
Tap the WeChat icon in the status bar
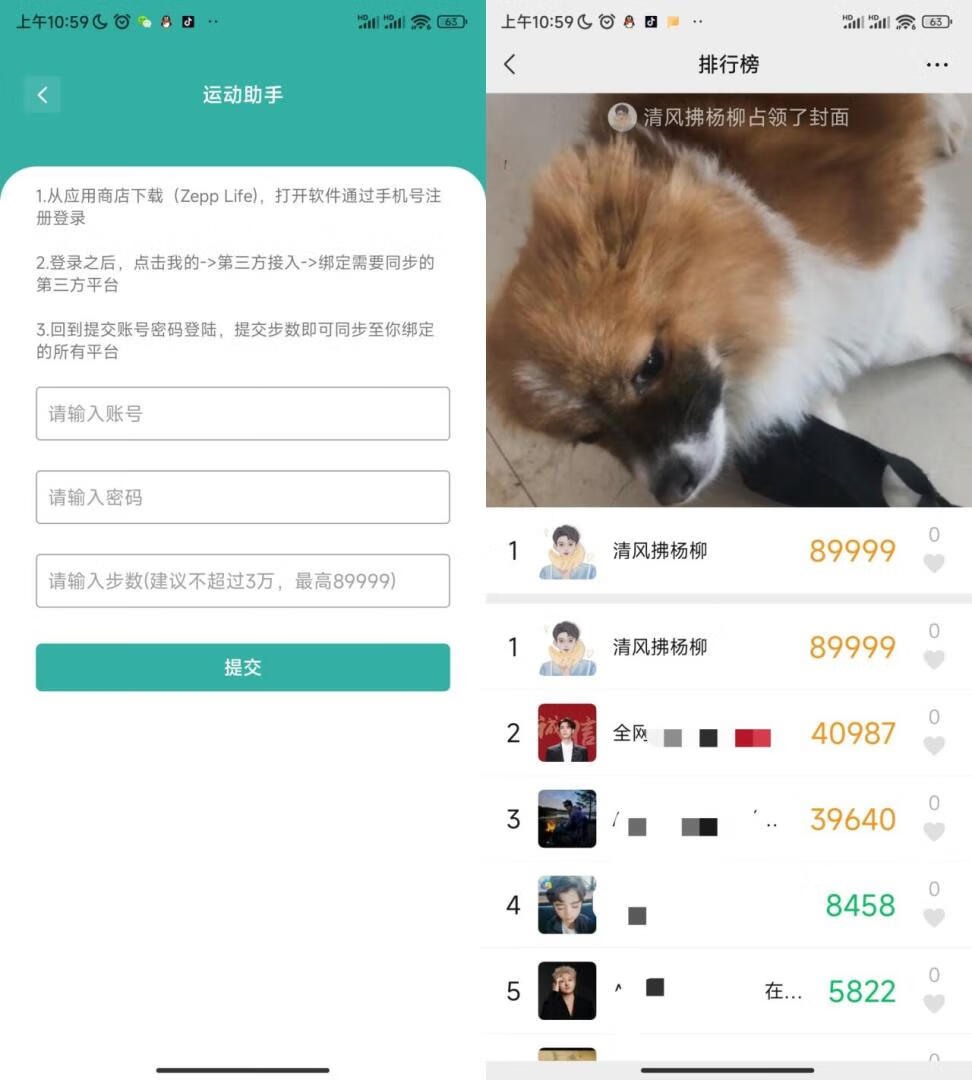coord(144,21)
